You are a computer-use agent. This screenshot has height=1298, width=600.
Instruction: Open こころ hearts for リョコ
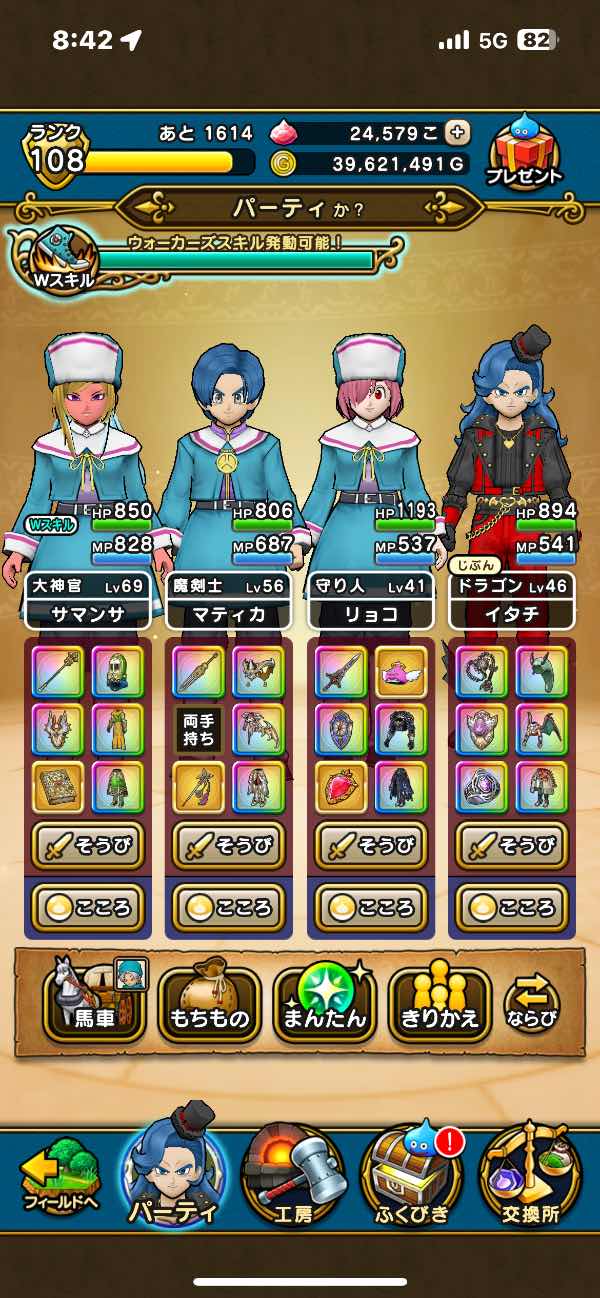click(371, 908)
